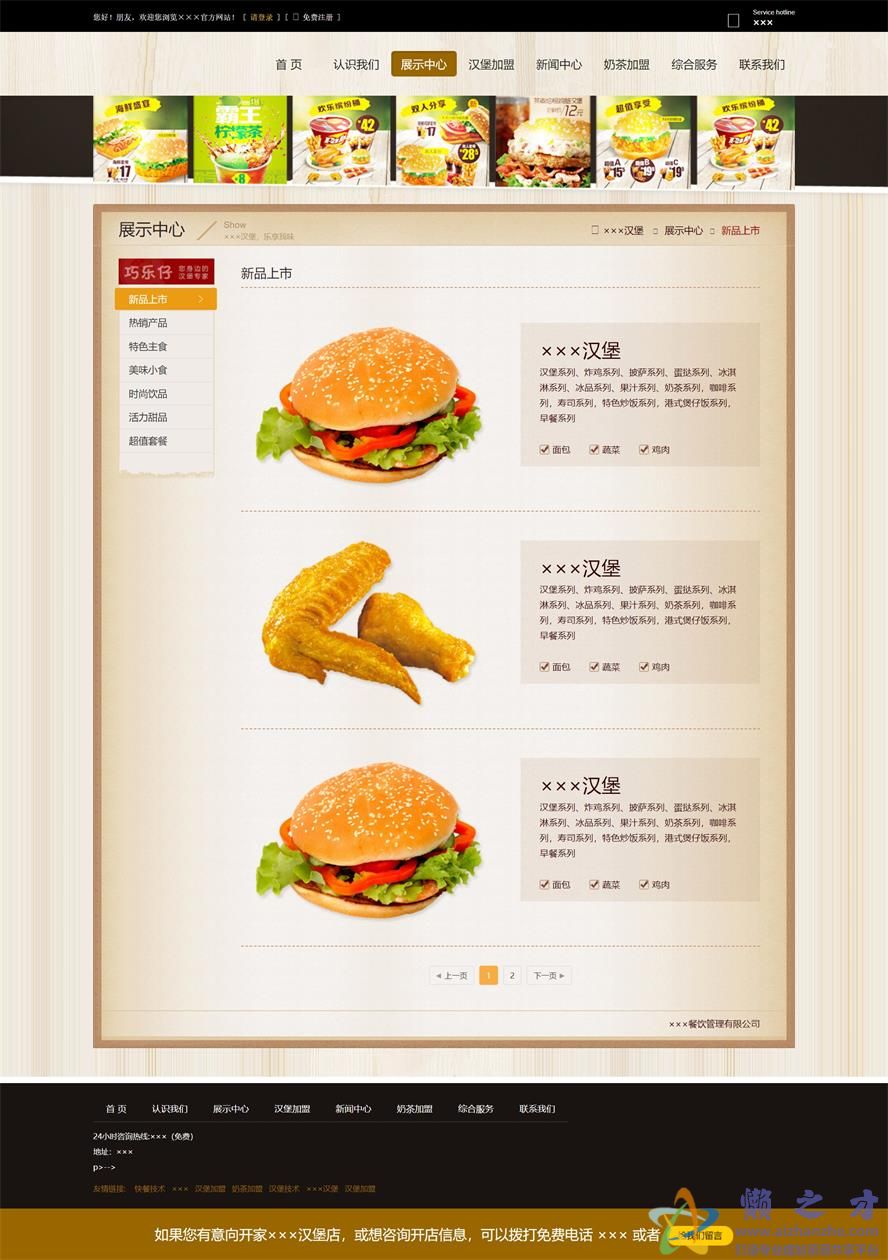This screenshot has height=1260, width=888.
Task: Open 认识我们 in the top navigation
Action: click(x=356, y=64)
